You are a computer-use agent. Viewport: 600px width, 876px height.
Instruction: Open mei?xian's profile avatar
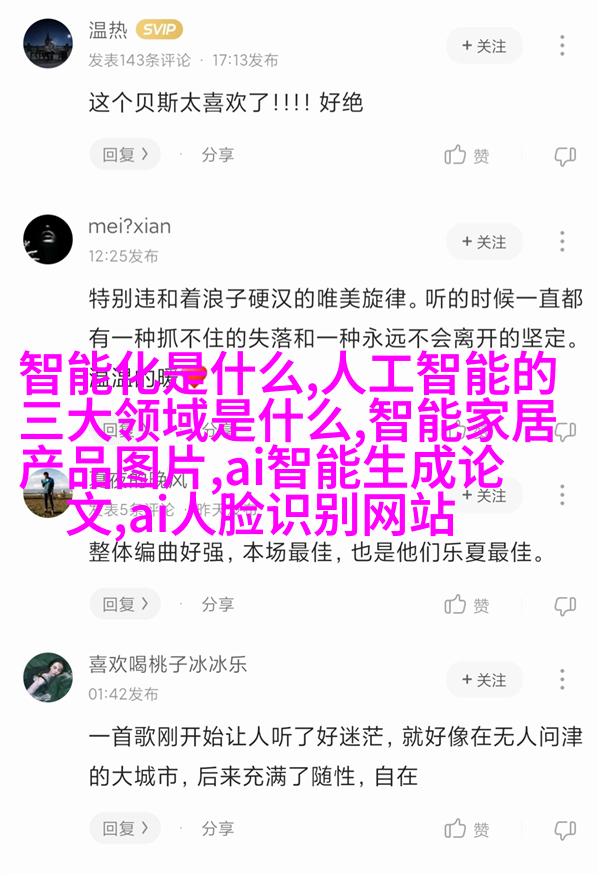click(47, 240)
